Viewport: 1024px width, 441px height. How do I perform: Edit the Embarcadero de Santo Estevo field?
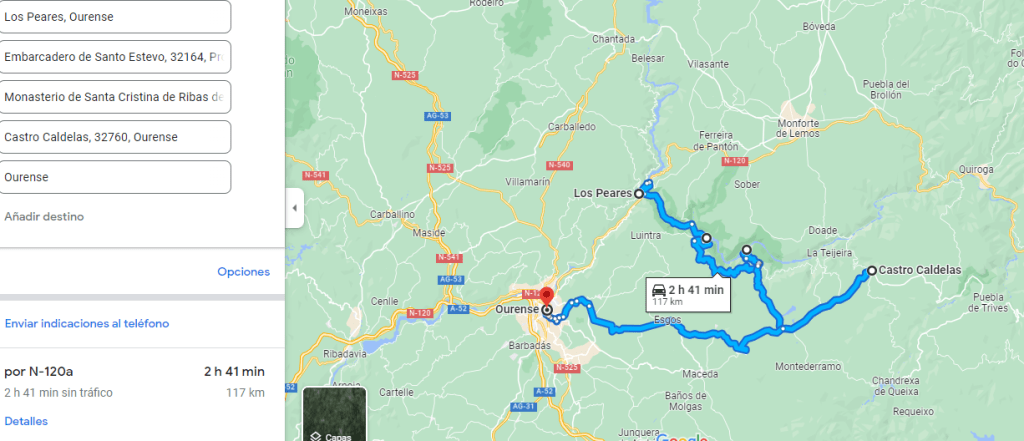tap(115, 57)
